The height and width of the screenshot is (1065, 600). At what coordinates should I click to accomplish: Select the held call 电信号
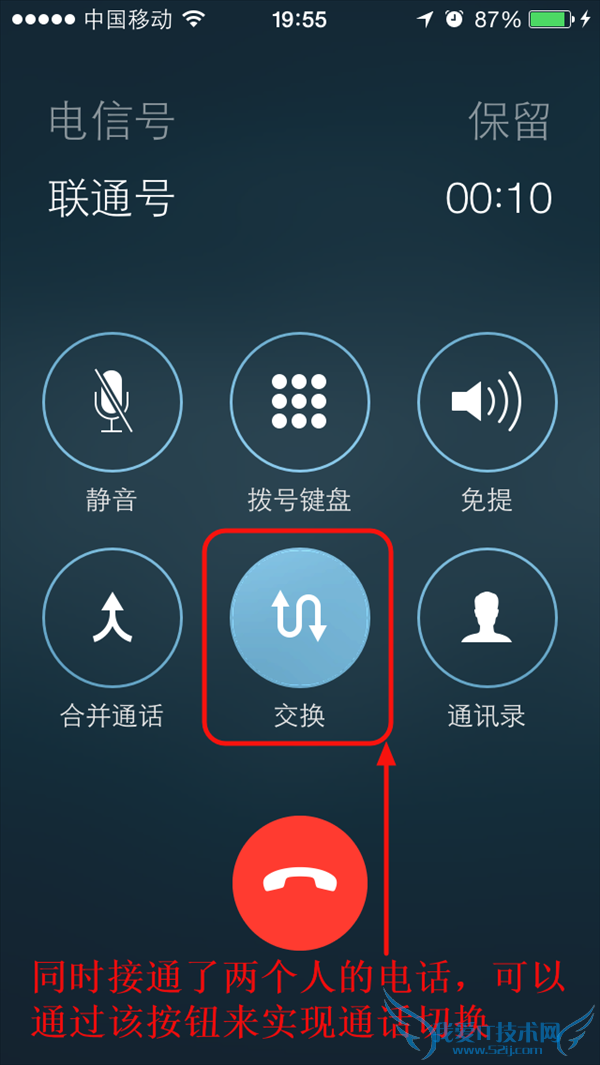[x=112, y=122]
